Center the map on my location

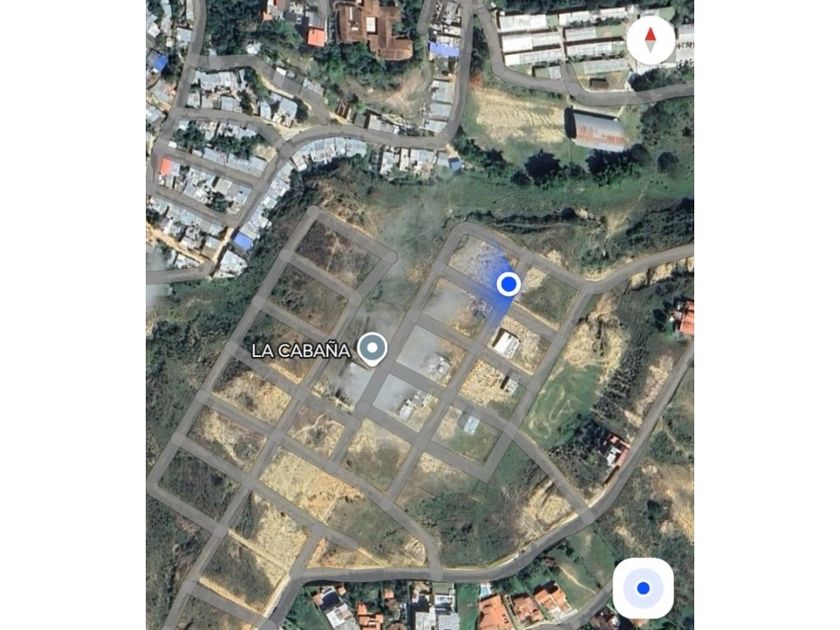(643, 588)
